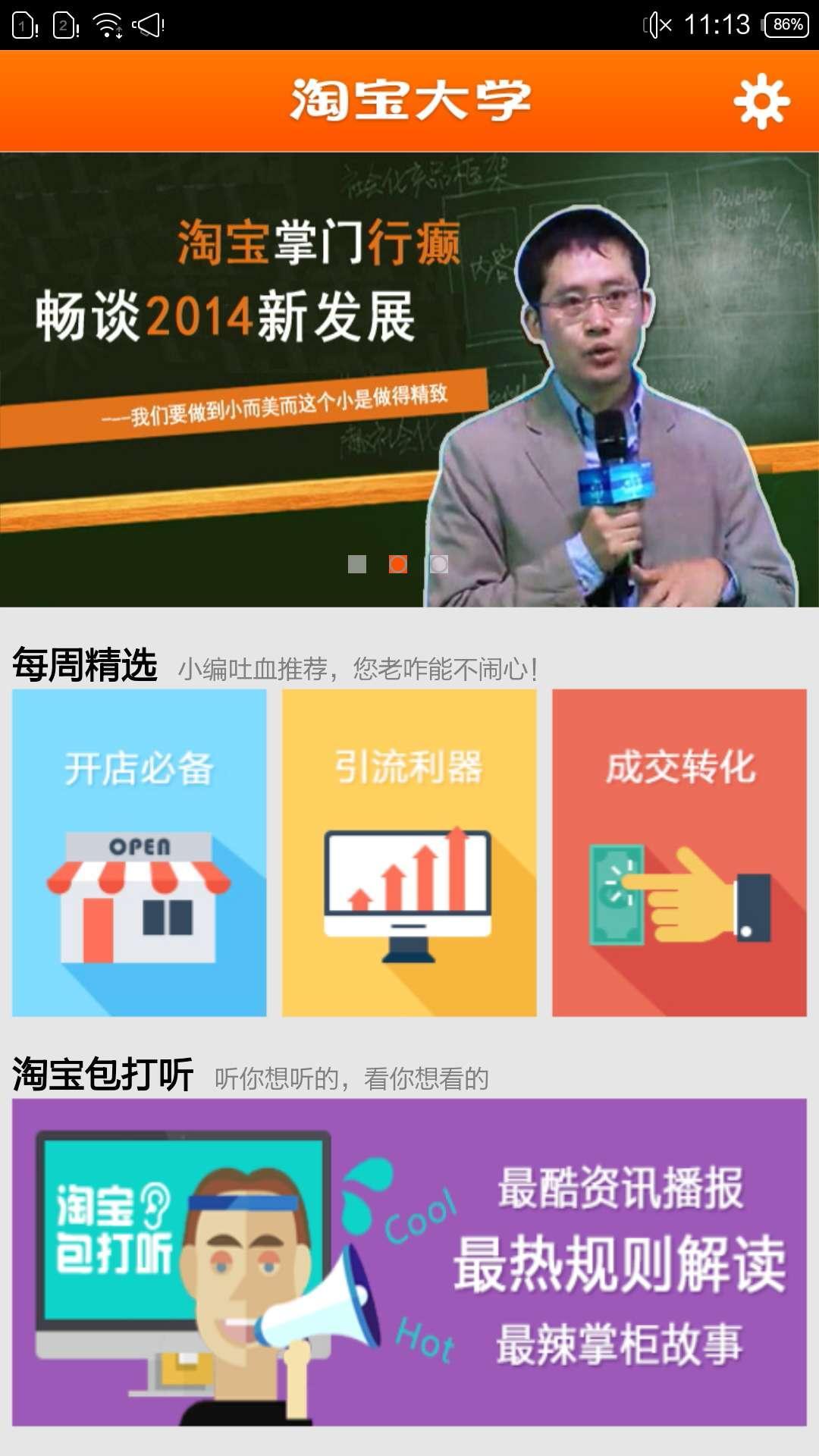Open the 淘宝掌门行癫 2014 banner
Image resolution: width=819 pixels, height=1456 pixels.
pos(409,364)
